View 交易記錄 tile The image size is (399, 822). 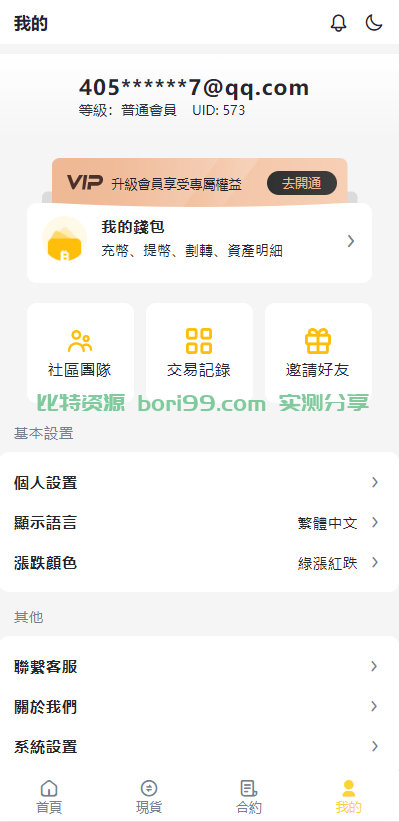[x=199, y=353]
